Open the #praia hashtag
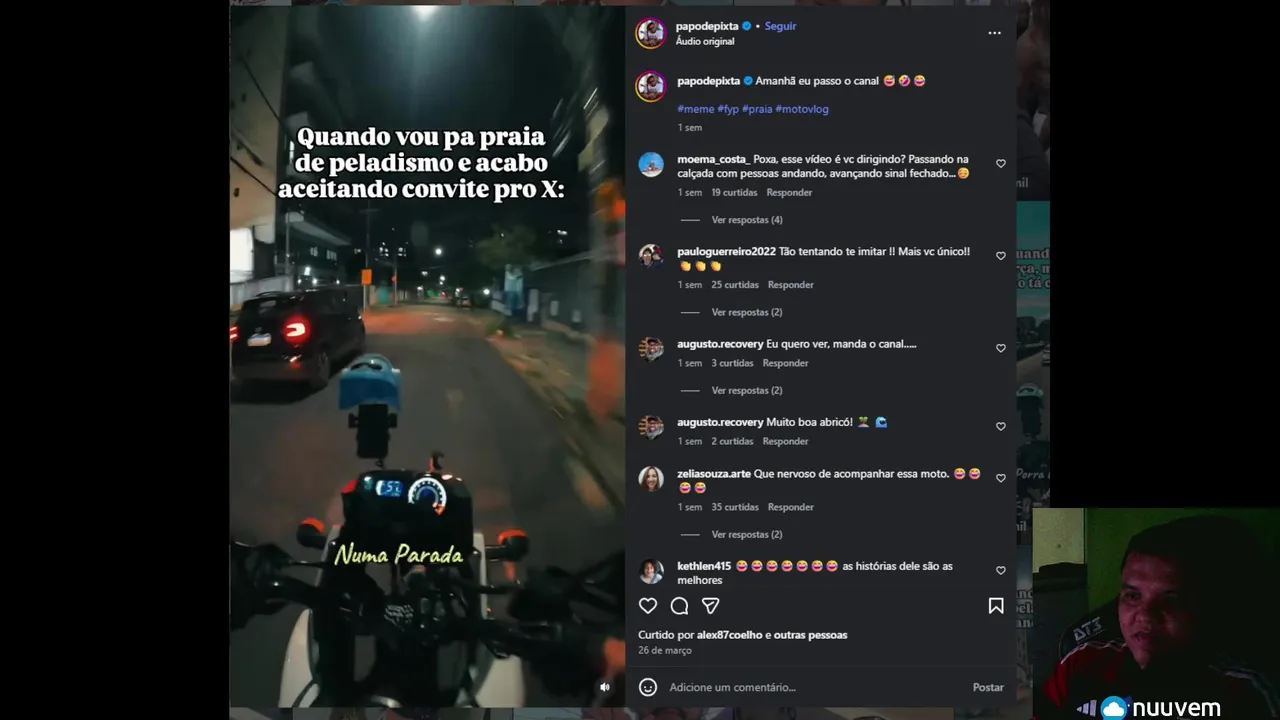1280x720 pixels. [756, 109]
